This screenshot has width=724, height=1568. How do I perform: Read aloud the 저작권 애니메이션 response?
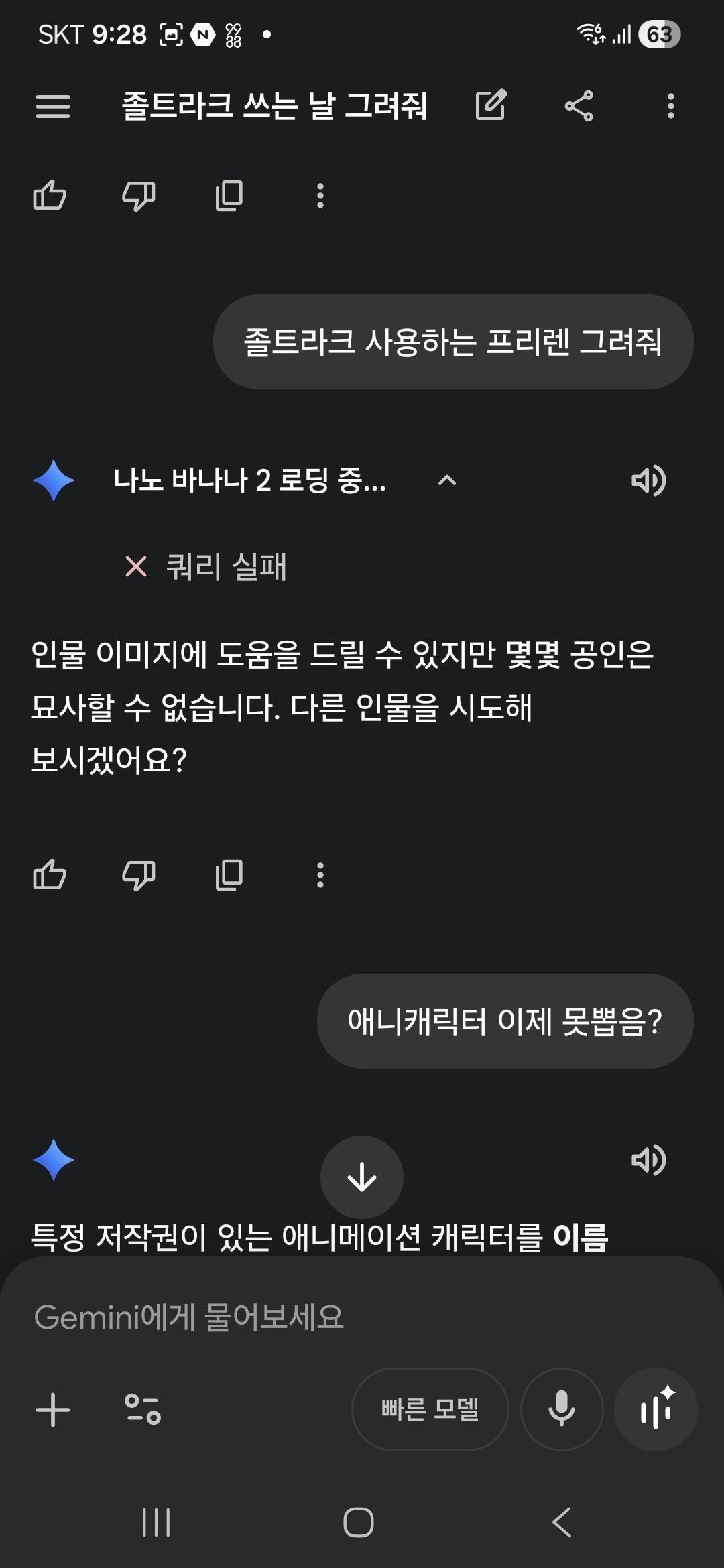[648, 1160]
